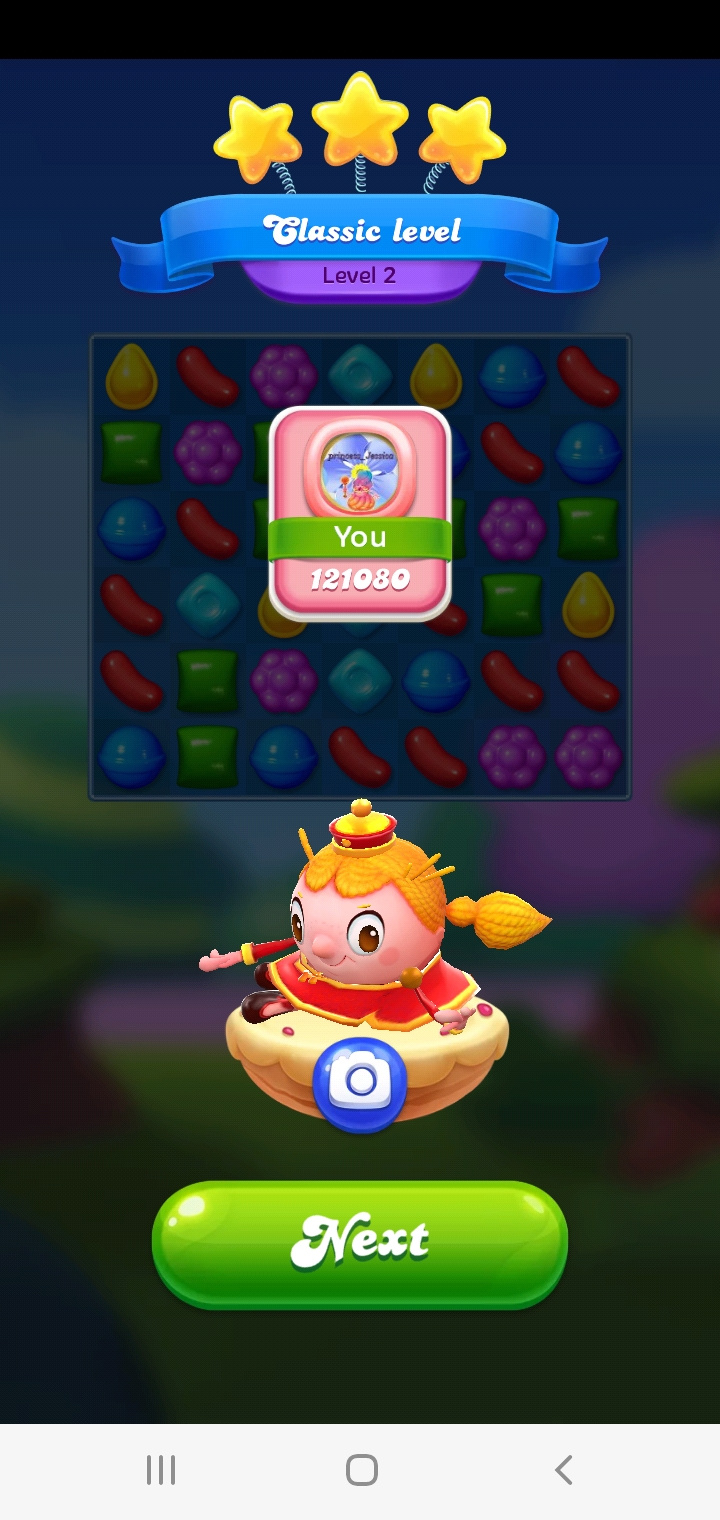The image size is (720, 1520).
Task: Open recent apps from the navigation bar
Action: coord(160,1470)
